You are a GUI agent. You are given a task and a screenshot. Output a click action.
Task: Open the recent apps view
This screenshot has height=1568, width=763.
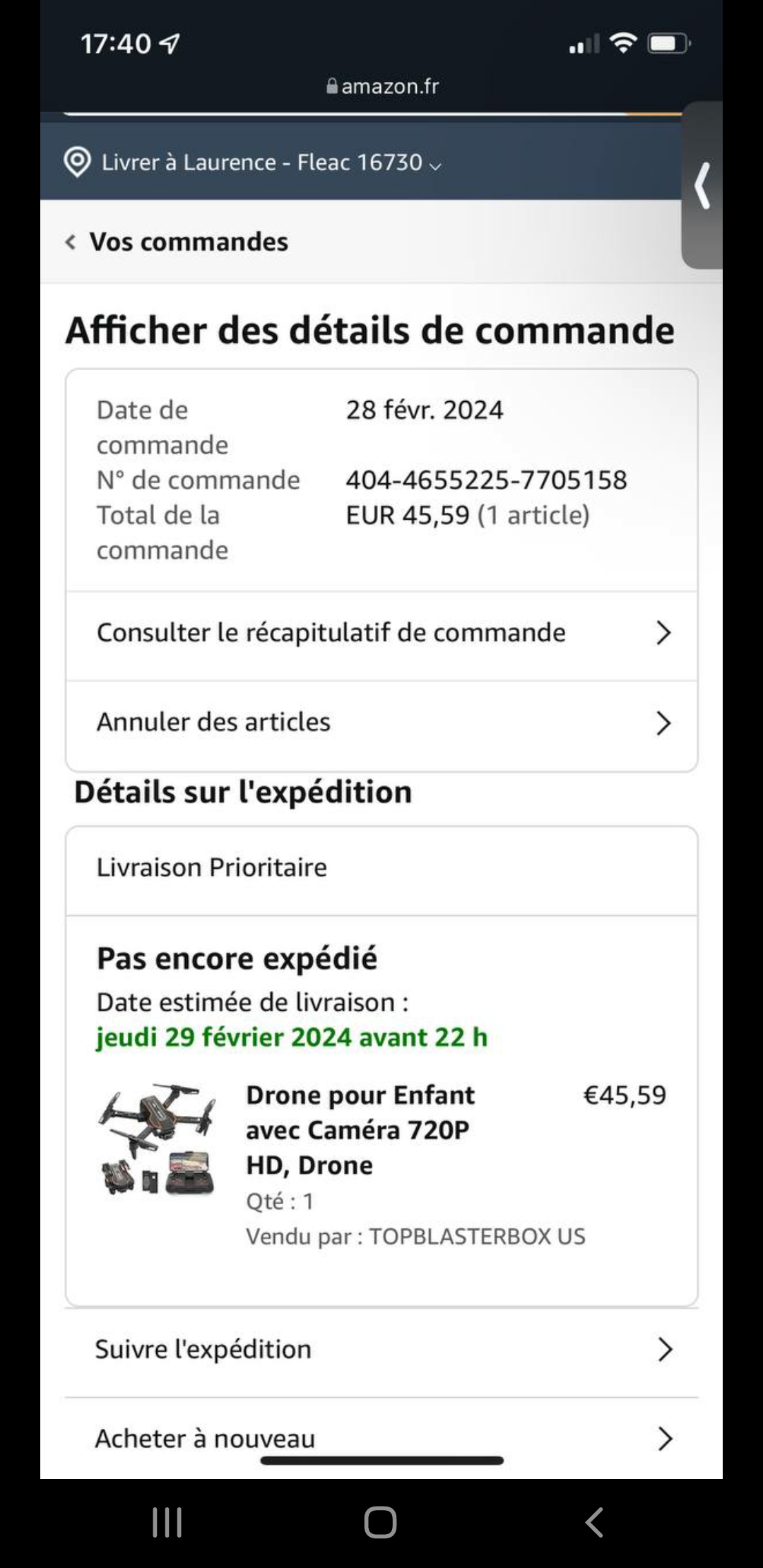pos(167,1523)
